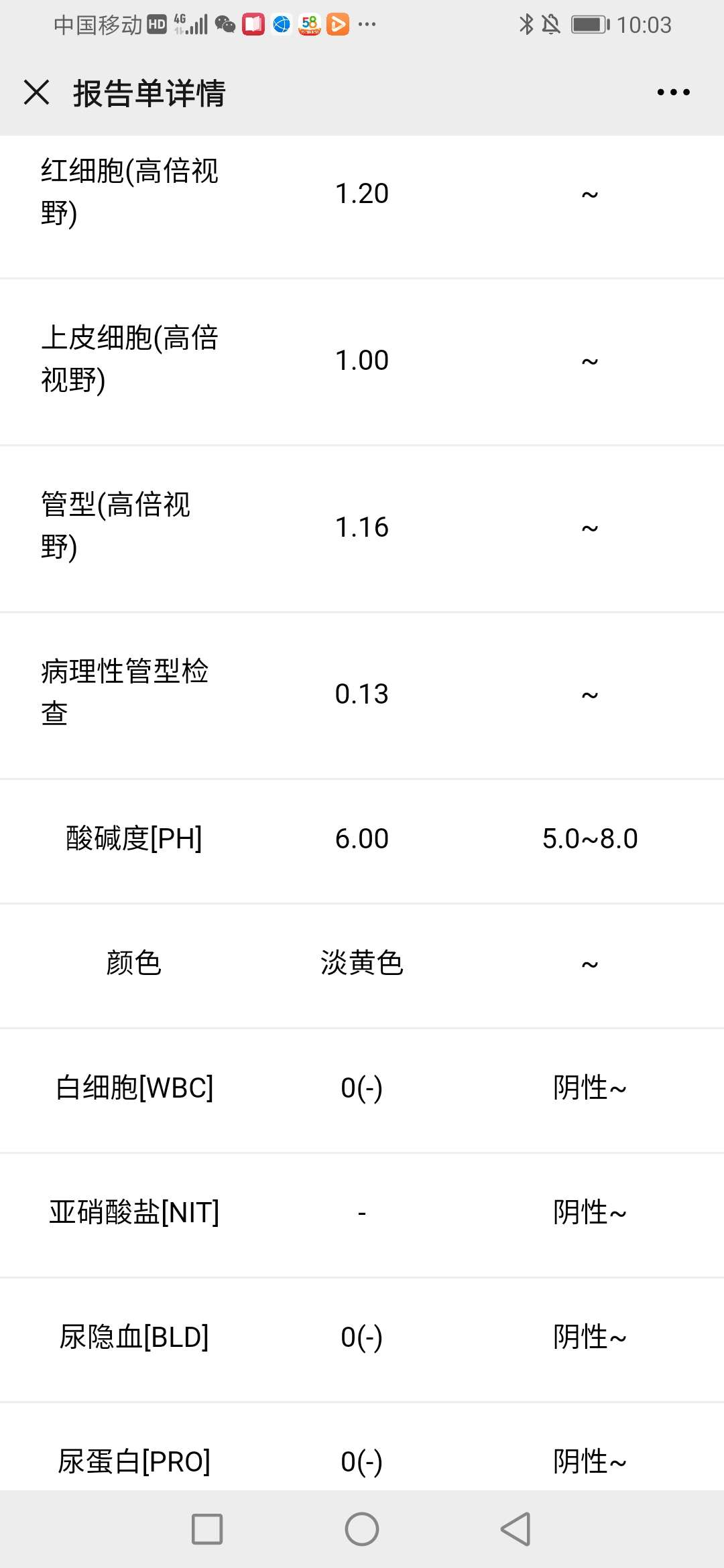The width and height of the screenshot is (724, 1568).
Task: Open the WeChat notification icon in status bar
Action: (x=225, y=24)
